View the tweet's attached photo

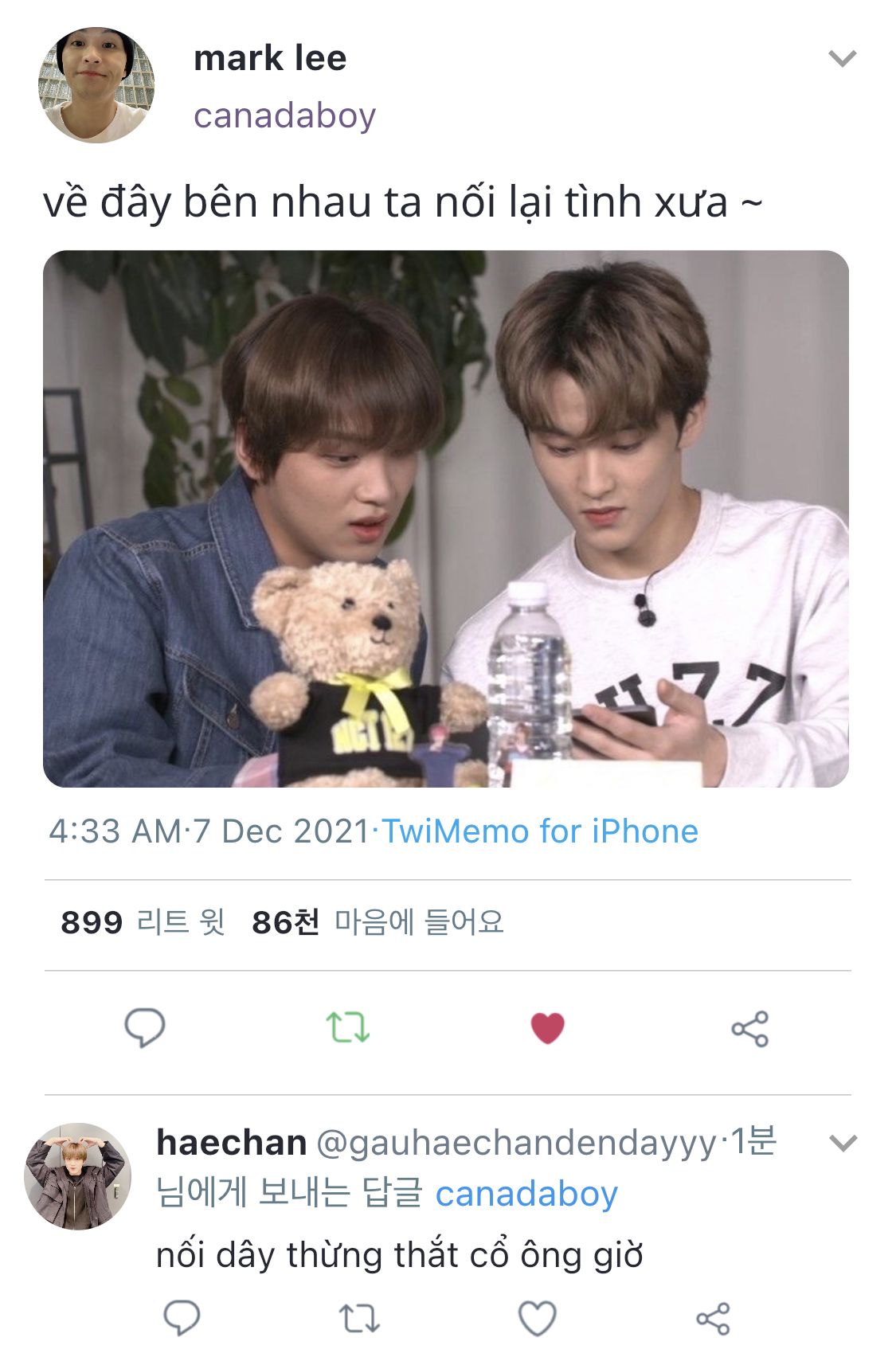pos(446,518)
